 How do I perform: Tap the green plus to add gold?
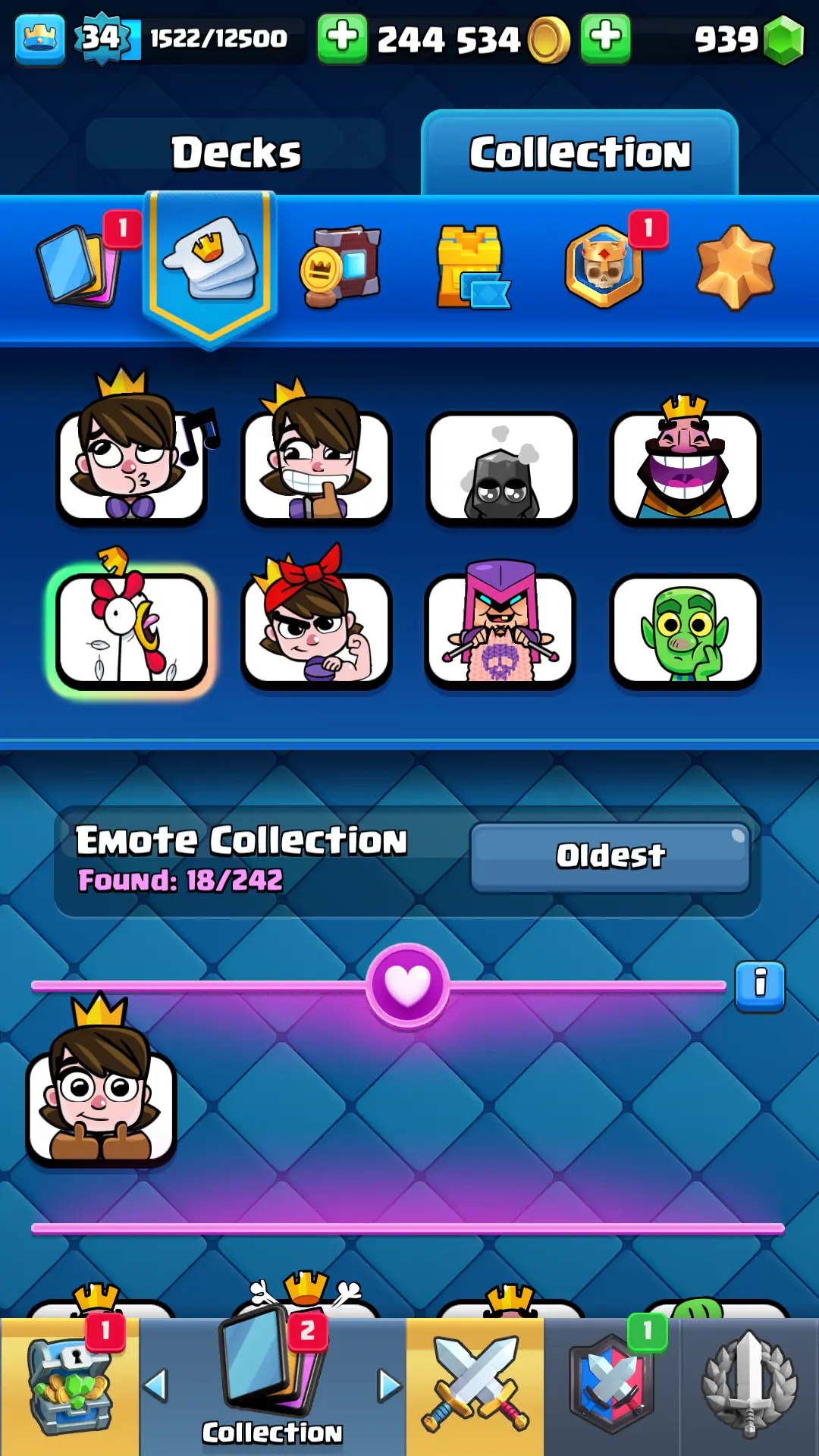[342, 38]
